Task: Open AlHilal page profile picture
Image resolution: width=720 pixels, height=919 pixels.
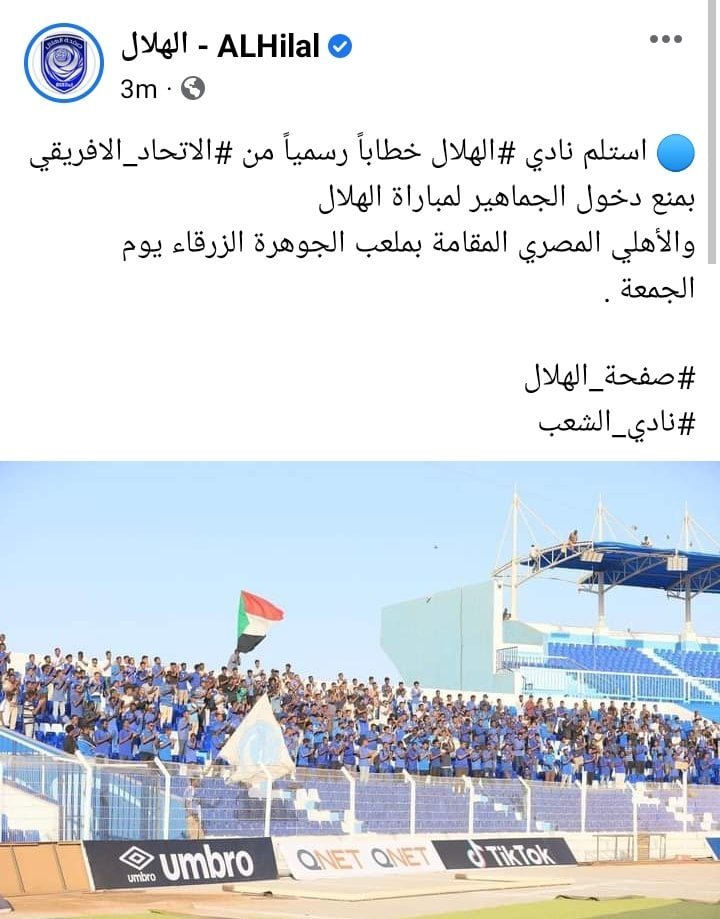Action: 63,63
